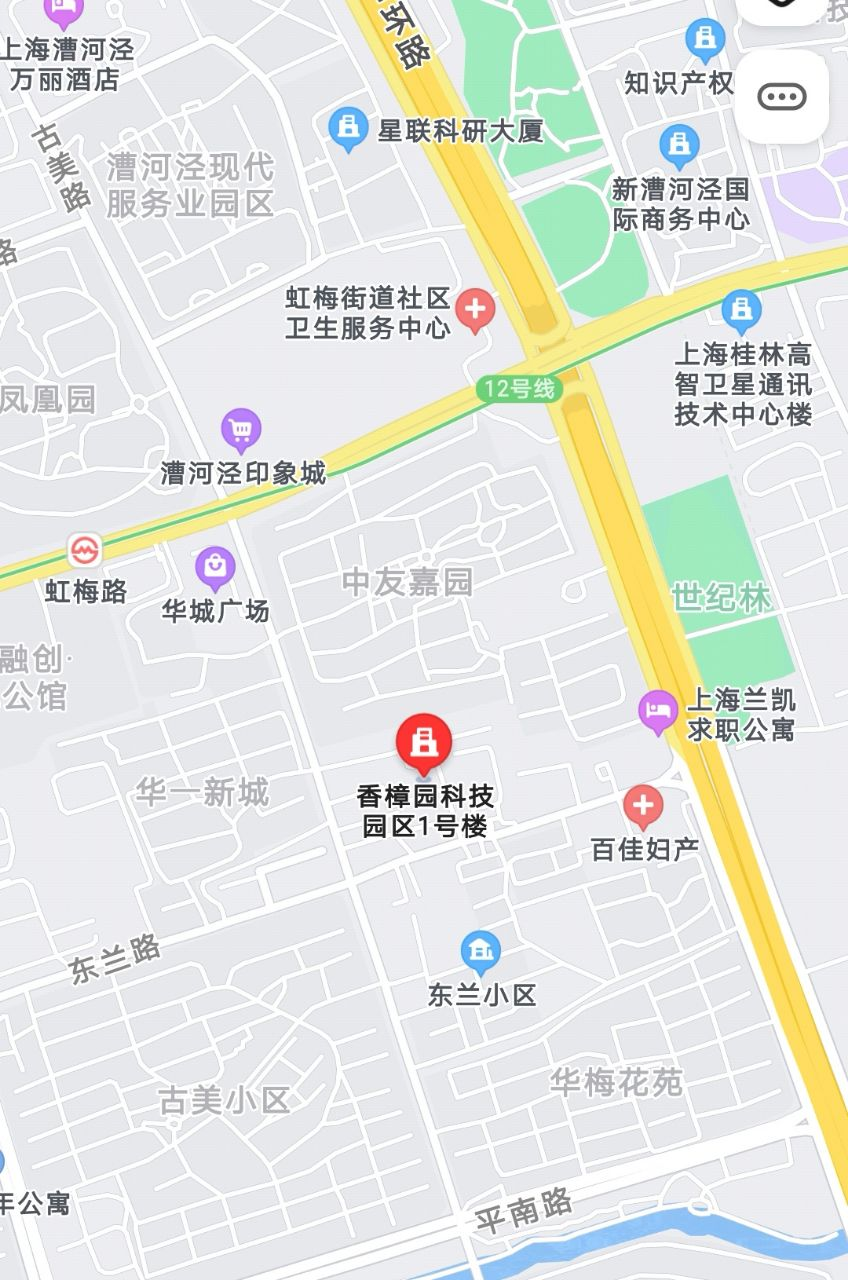Open 上海桂林高智卫星通讯技术中心楼 marker

(741, 311)
